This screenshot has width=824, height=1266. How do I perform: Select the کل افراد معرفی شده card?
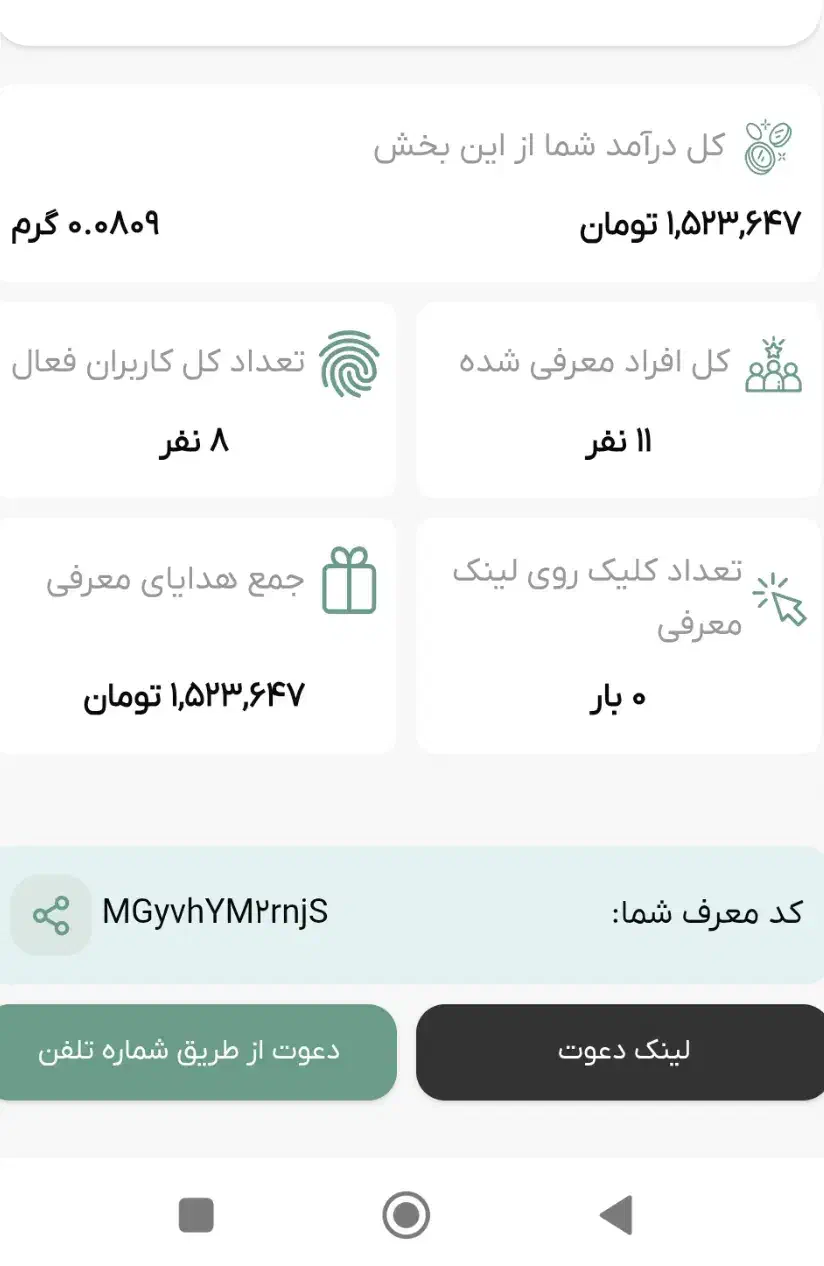[618, 398]
